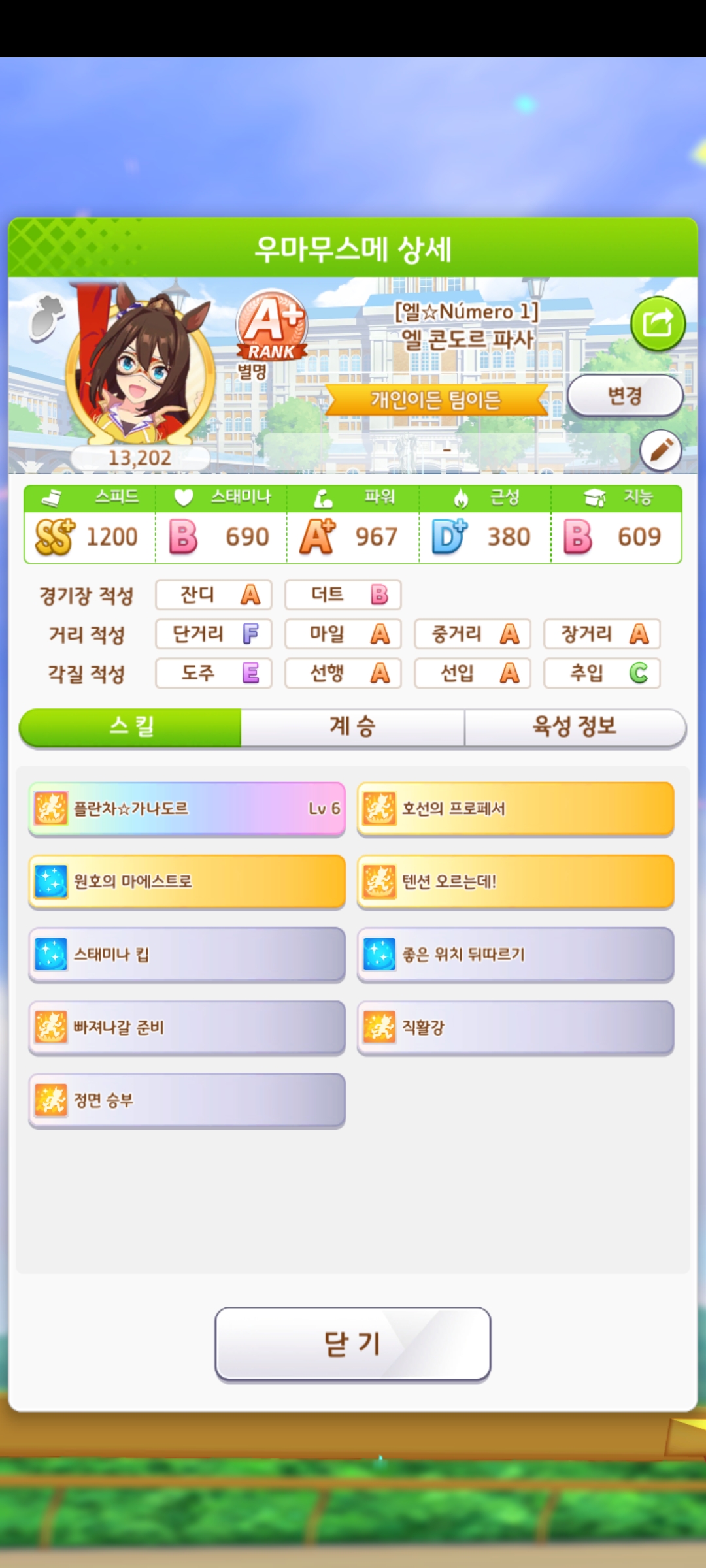
Task: Close the dialog with 닫기 button
Action: click(x=352, y=1345)
